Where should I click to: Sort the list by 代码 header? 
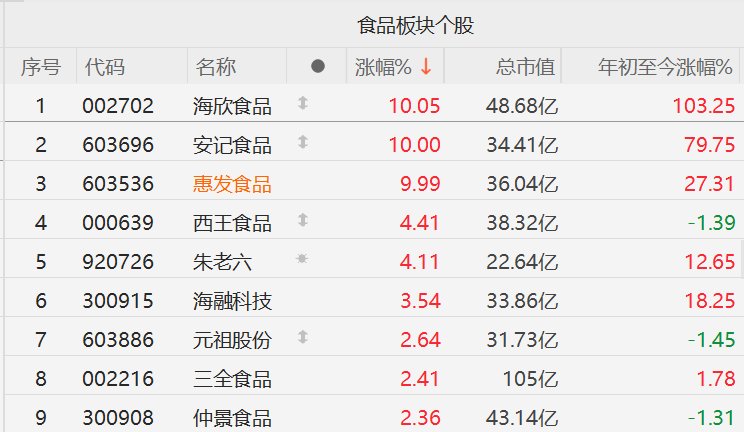[x=105, y=67]
